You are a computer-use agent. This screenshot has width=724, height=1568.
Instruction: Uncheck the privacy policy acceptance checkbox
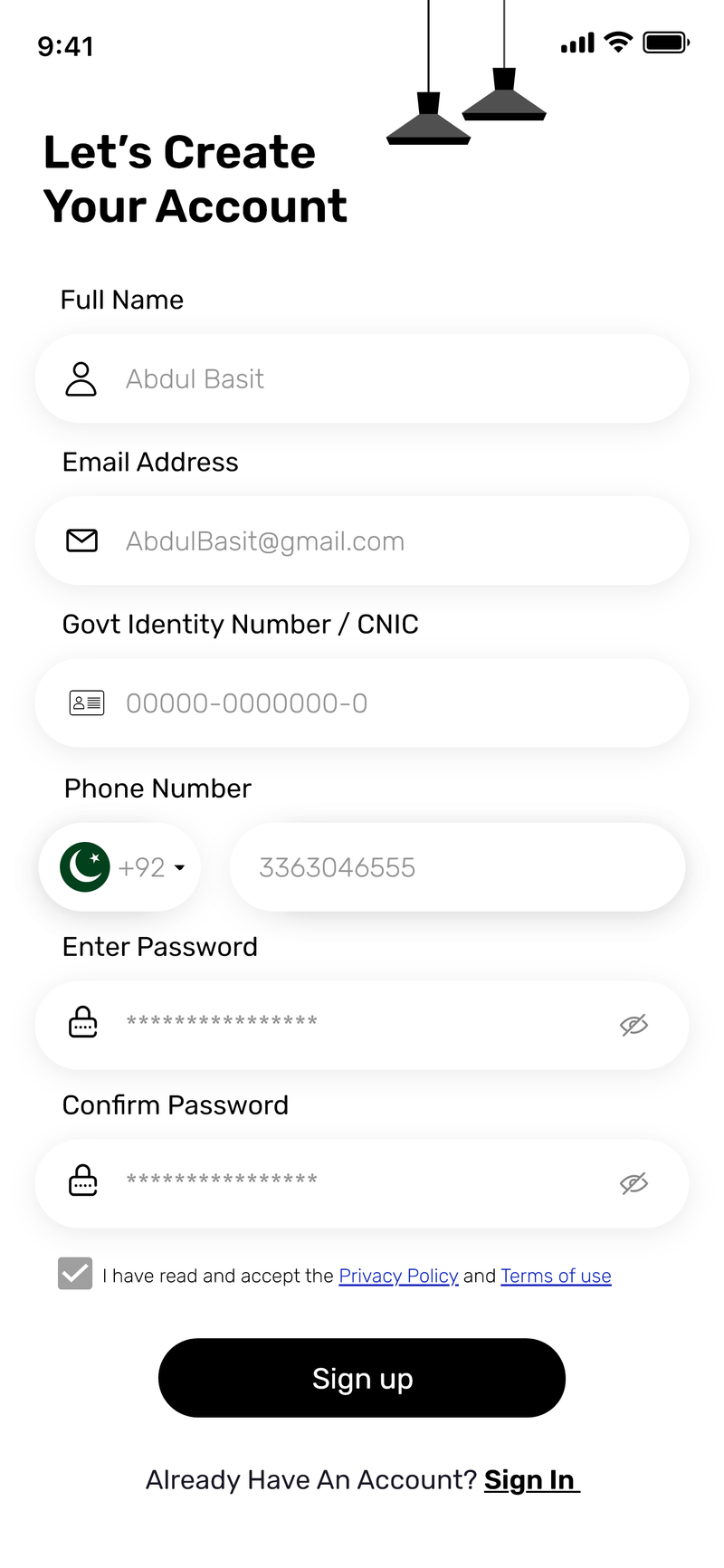pos(75,1274)
